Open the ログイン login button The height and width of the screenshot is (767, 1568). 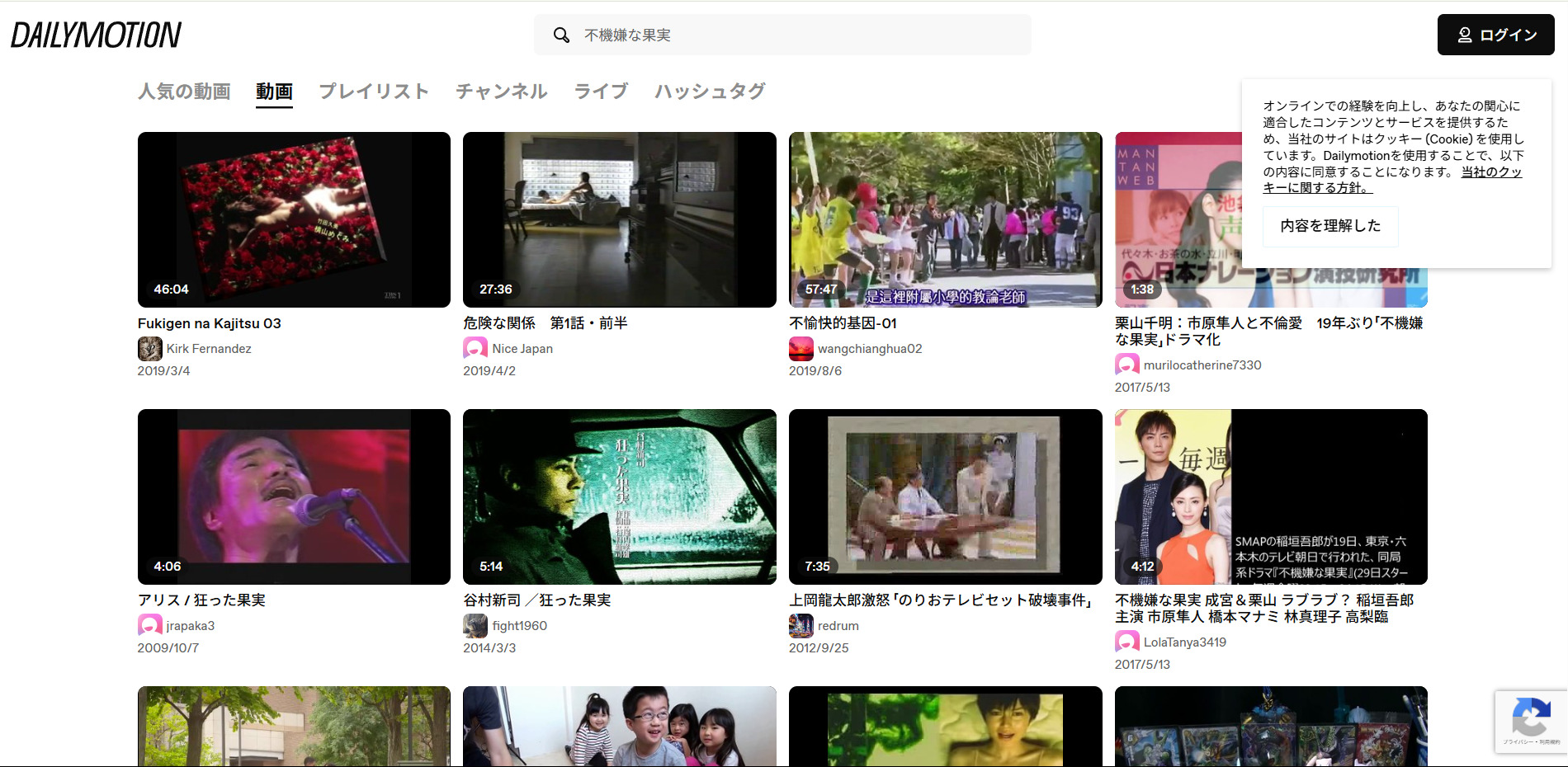pyautogui.click(x=1495, y=35)
